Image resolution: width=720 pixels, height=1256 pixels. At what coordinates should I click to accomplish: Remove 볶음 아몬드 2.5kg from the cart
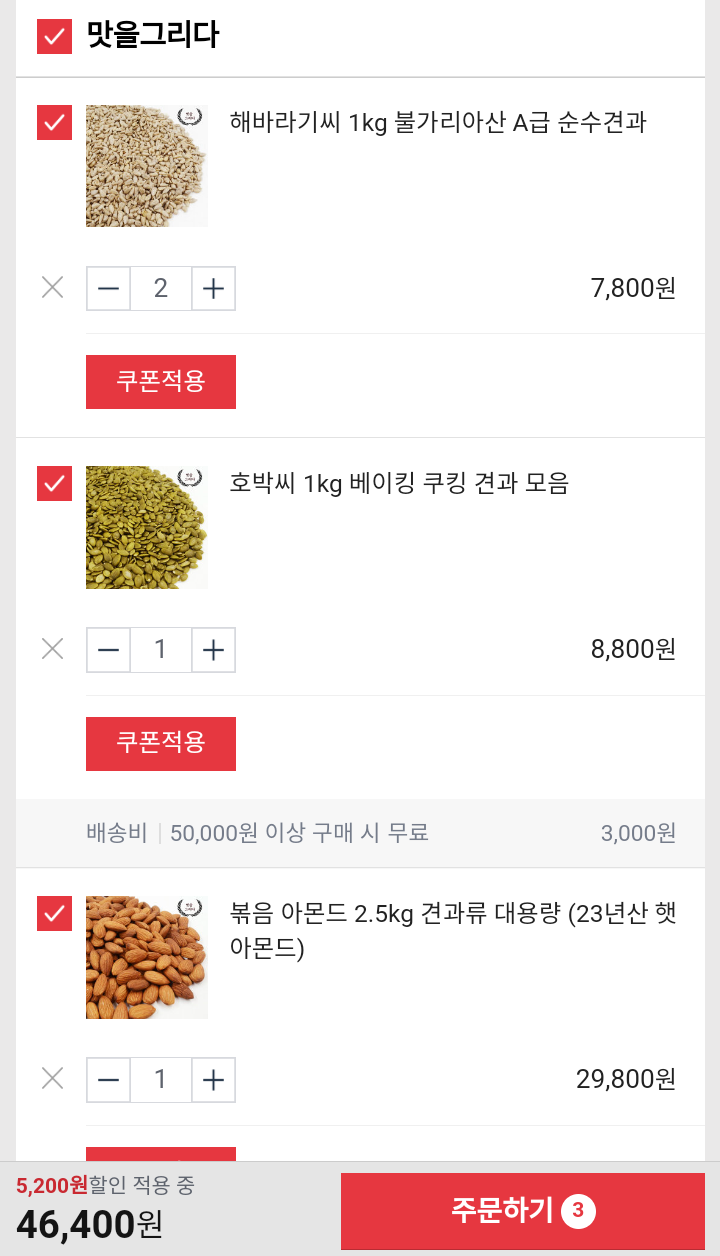52,1079
